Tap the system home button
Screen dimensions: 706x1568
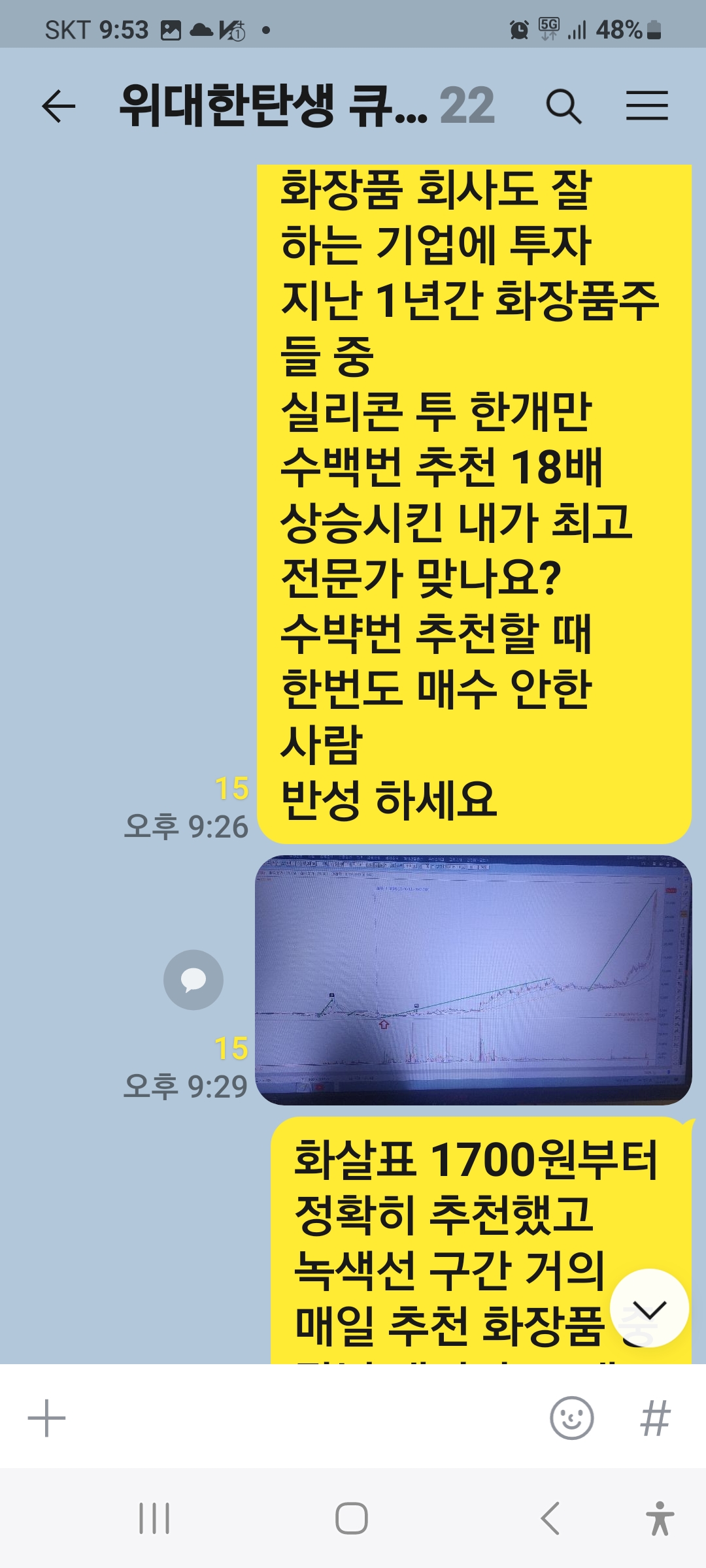pos(352,1518)
